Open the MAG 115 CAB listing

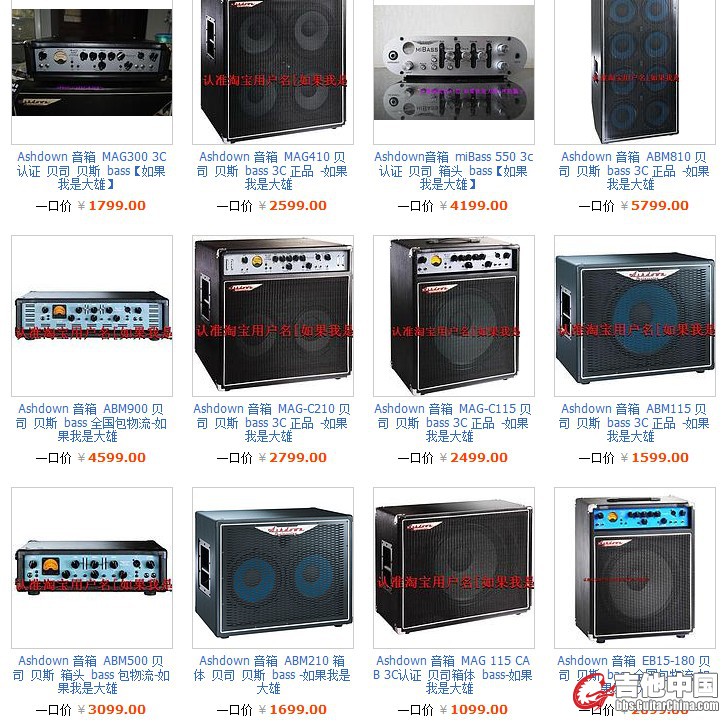pos(453,674)
